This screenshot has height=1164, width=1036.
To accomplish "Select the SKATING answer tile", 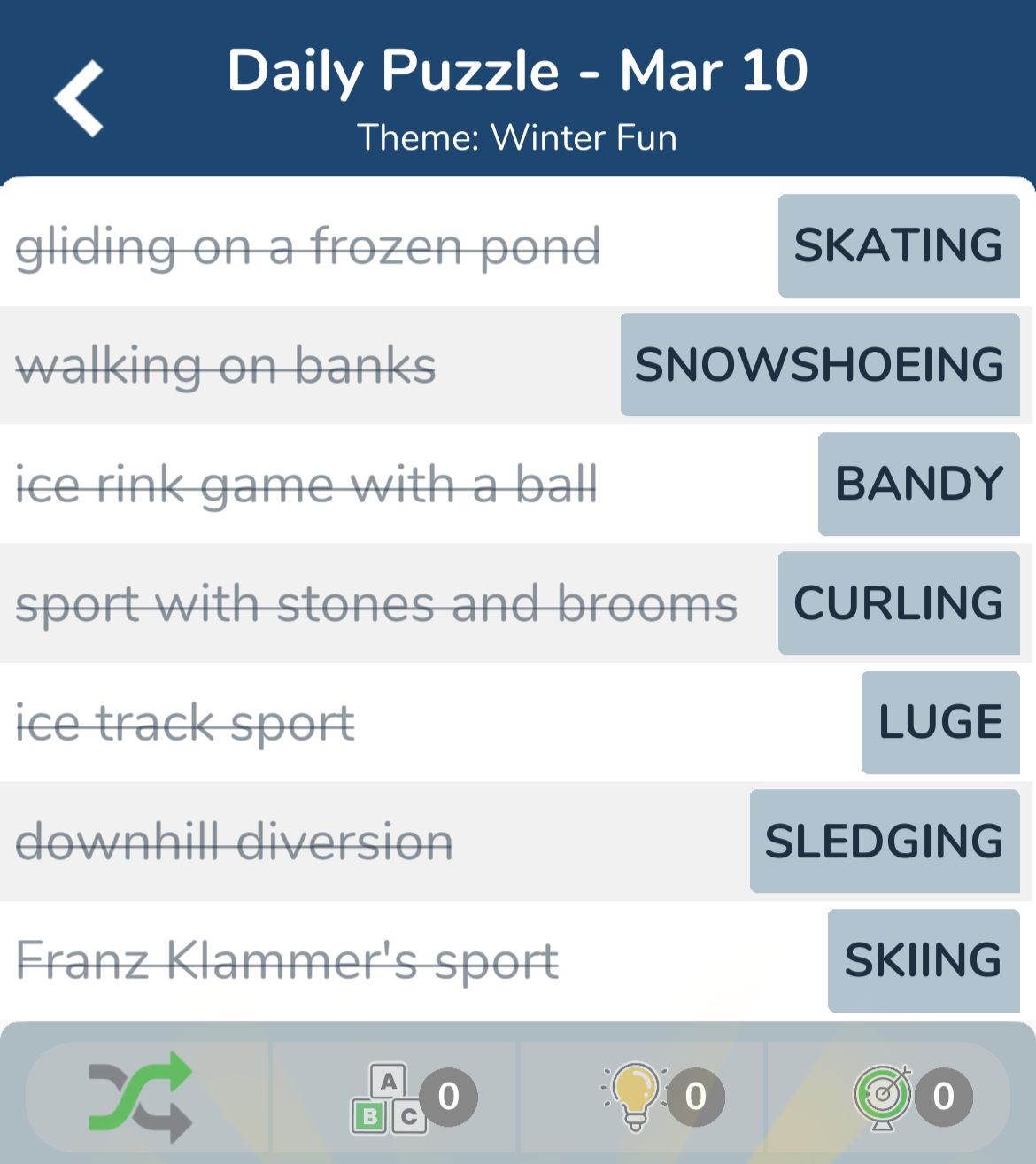I will tap(898, 245).
